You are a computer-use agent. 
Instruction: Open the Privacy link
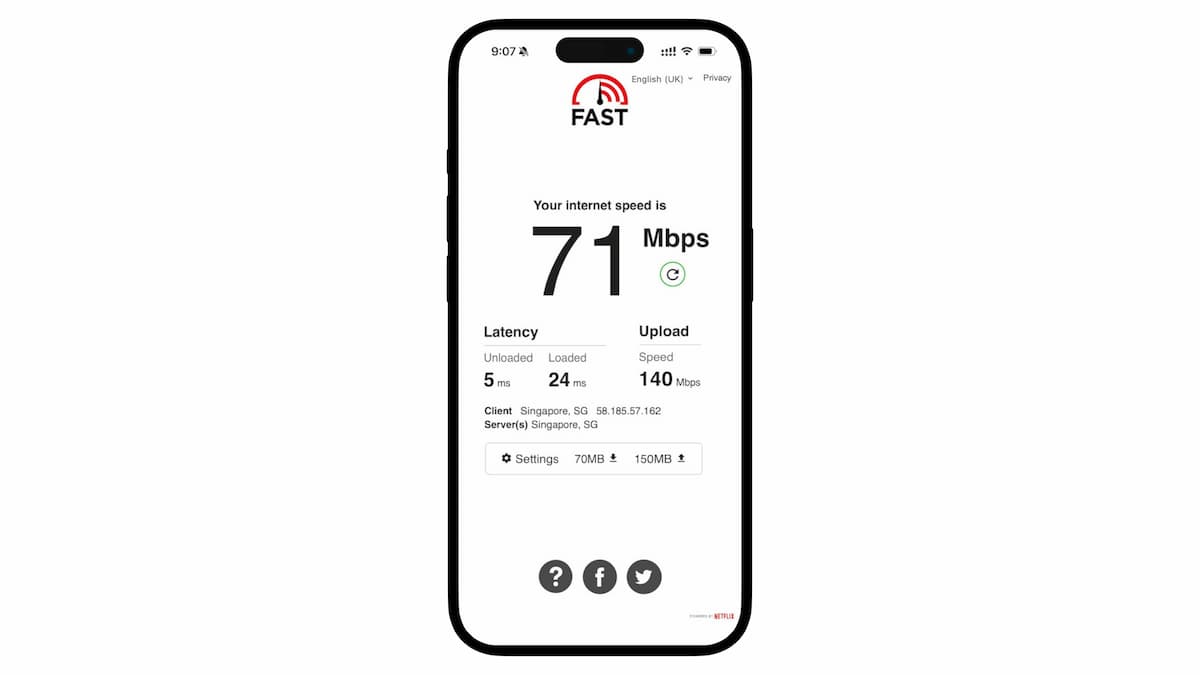coord(717,78)
